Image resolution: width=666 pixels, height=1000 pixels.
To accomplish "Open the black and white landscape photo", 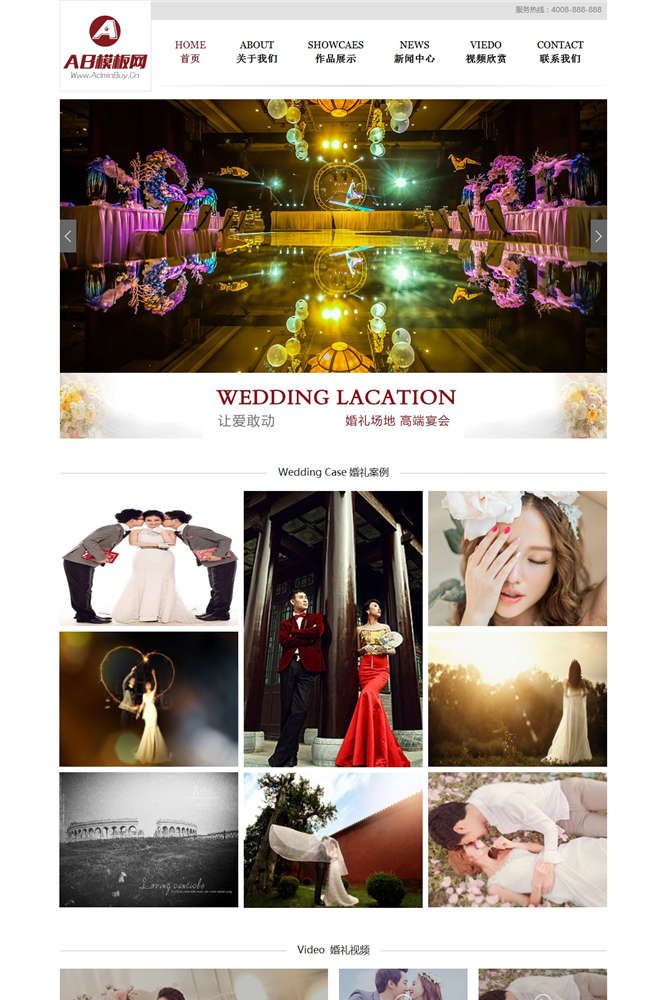I will (149, 839).
